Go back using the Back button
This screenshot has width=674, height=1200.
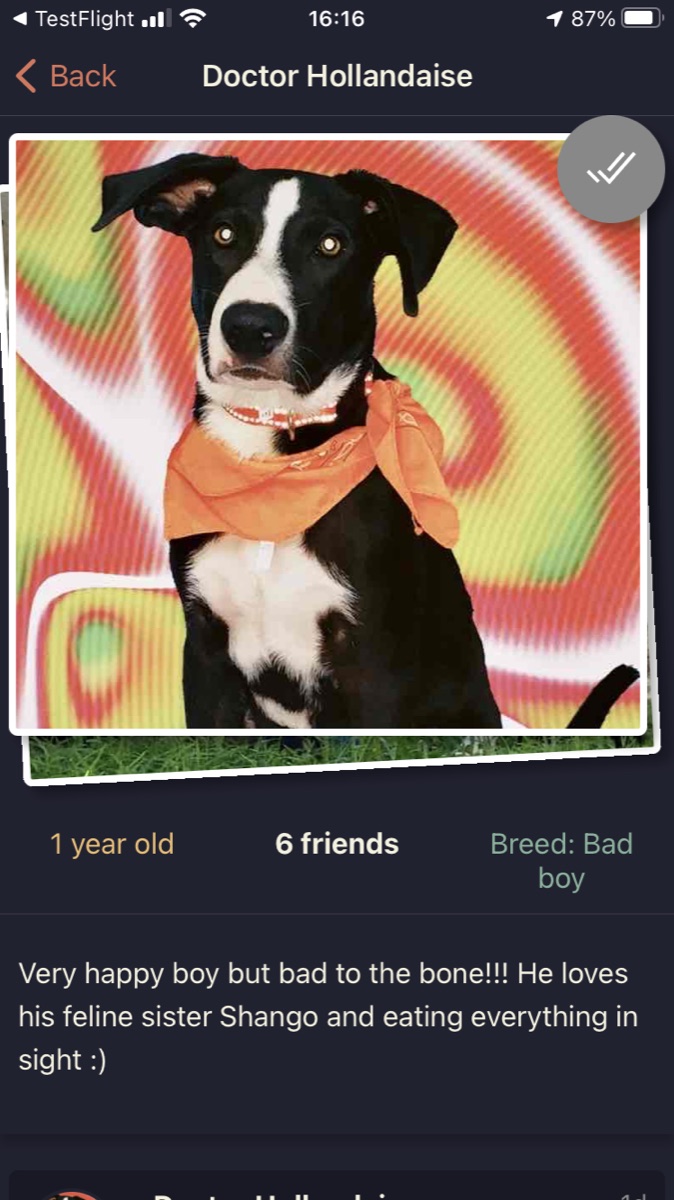pos(66,76)
